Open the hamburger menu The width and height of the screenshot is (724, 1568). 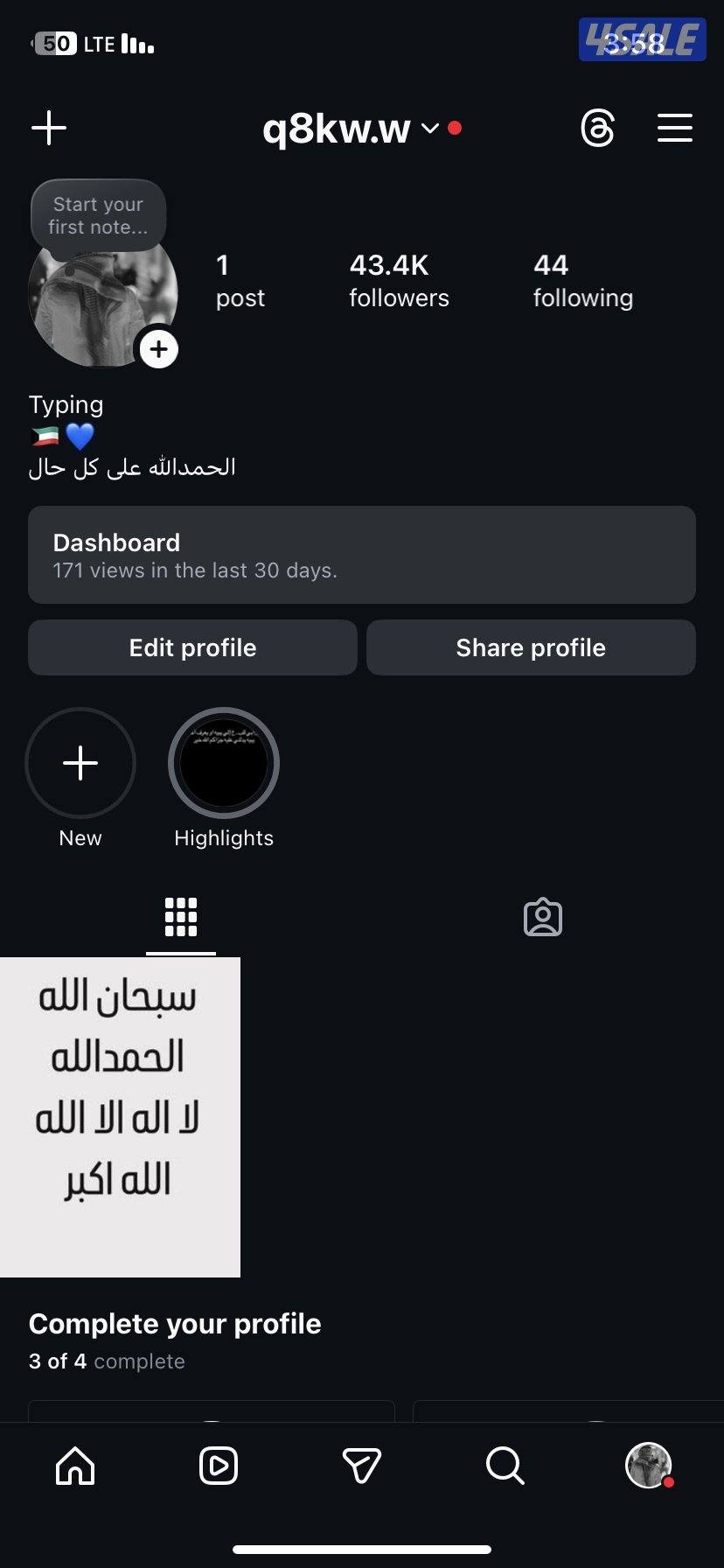[x=674, y=128]
